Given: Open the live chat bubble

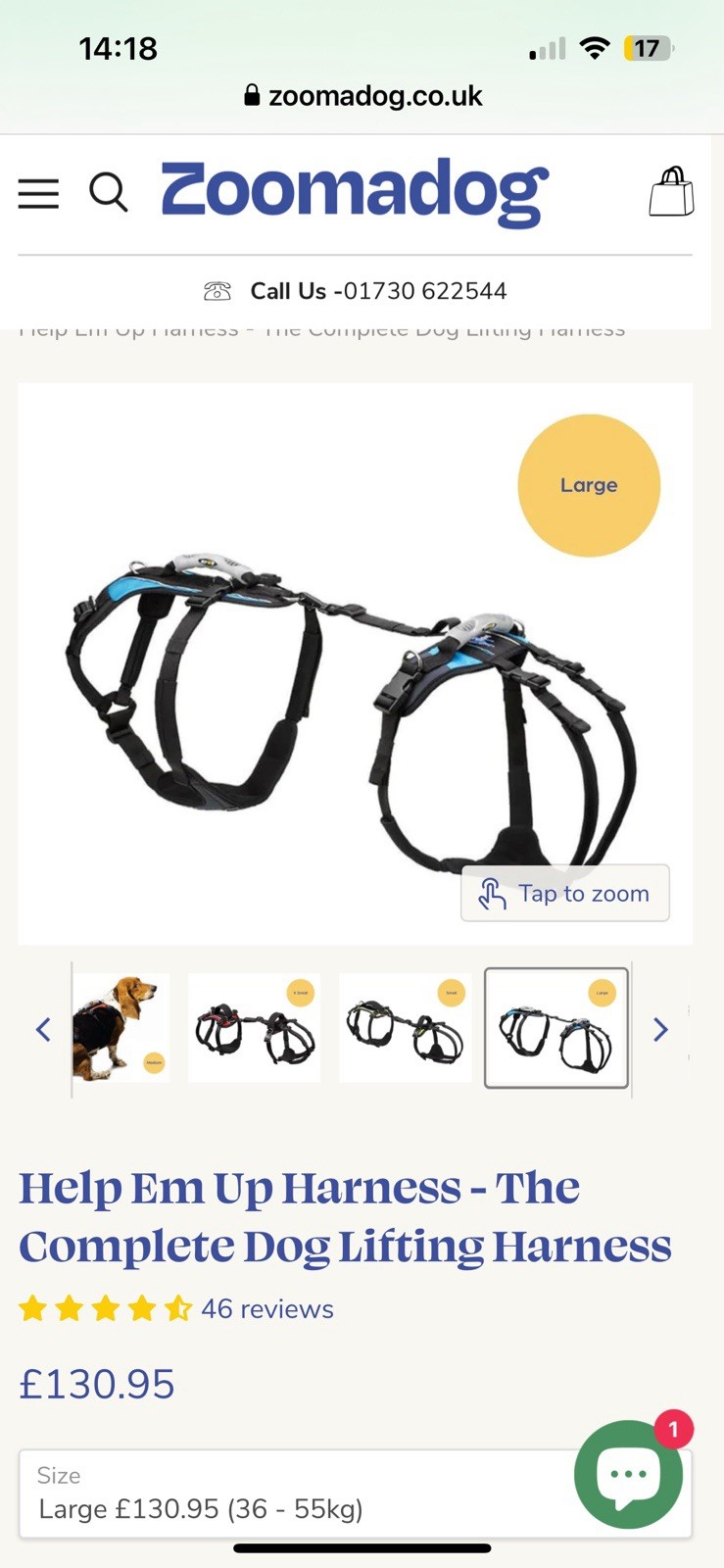Looking at the screenshot, I should (628, 1474).
